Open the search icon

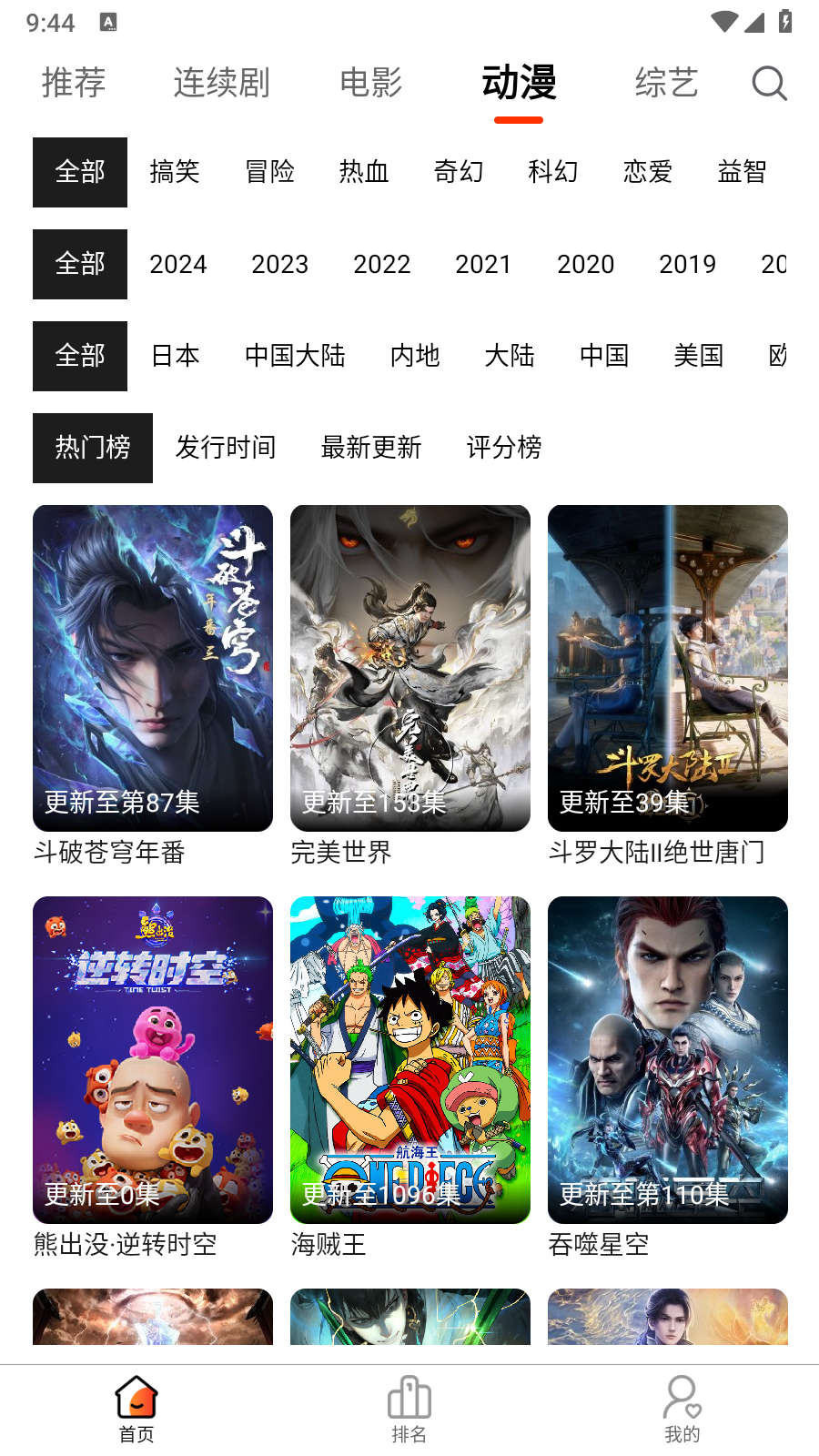point(769,83)
